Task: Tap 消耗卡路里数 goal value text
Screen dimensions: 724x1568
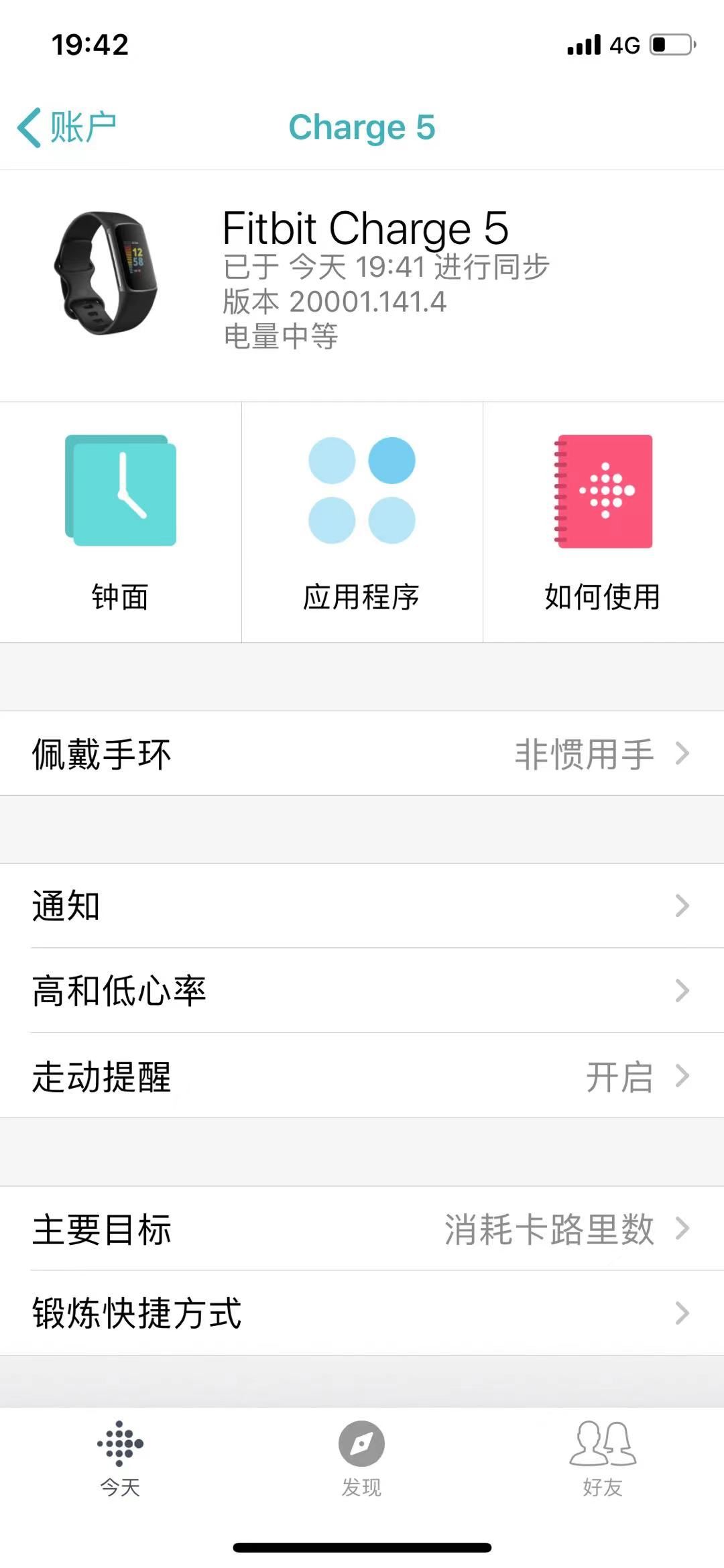Action: click(550, 1229)
